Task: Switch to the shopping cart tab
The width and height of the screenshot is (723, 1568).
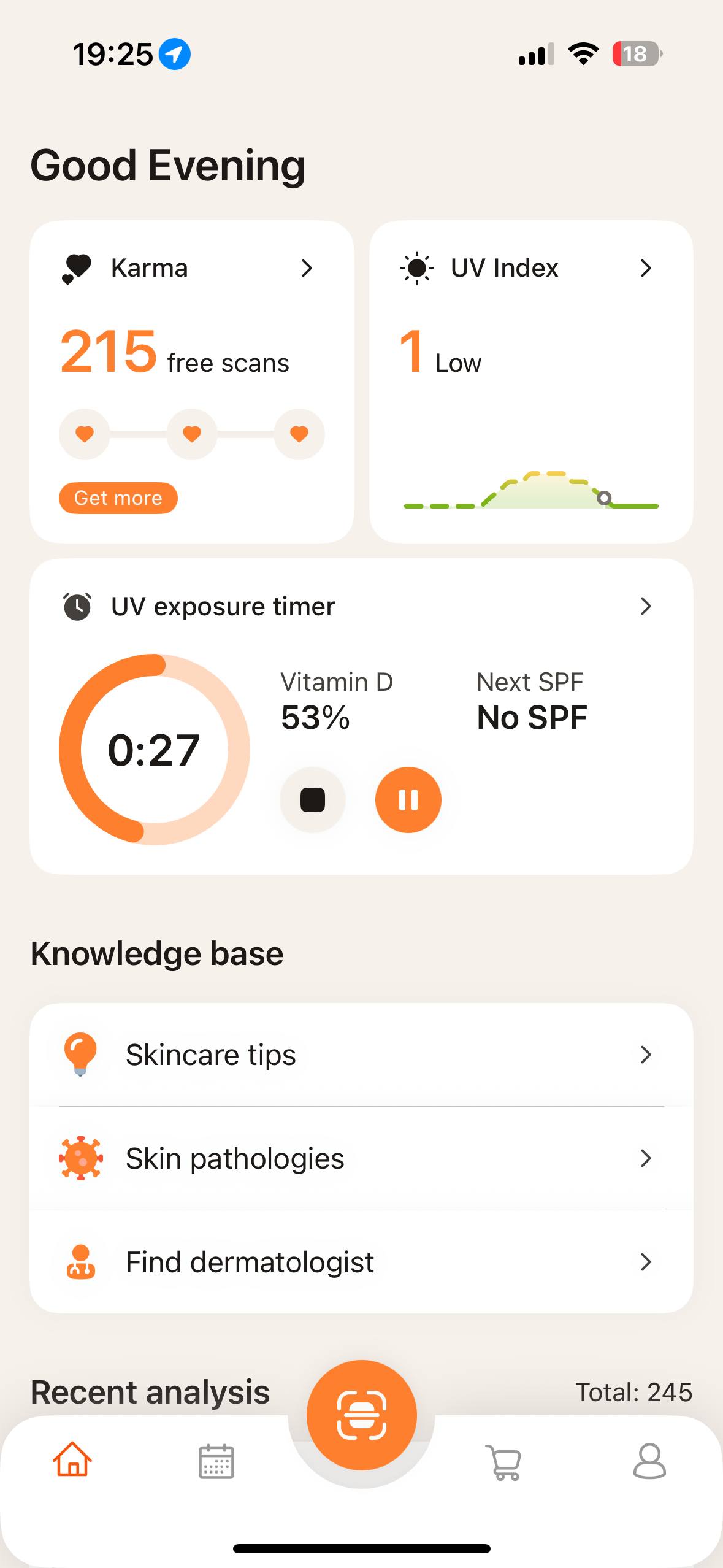Action: tap(504, 1462)
